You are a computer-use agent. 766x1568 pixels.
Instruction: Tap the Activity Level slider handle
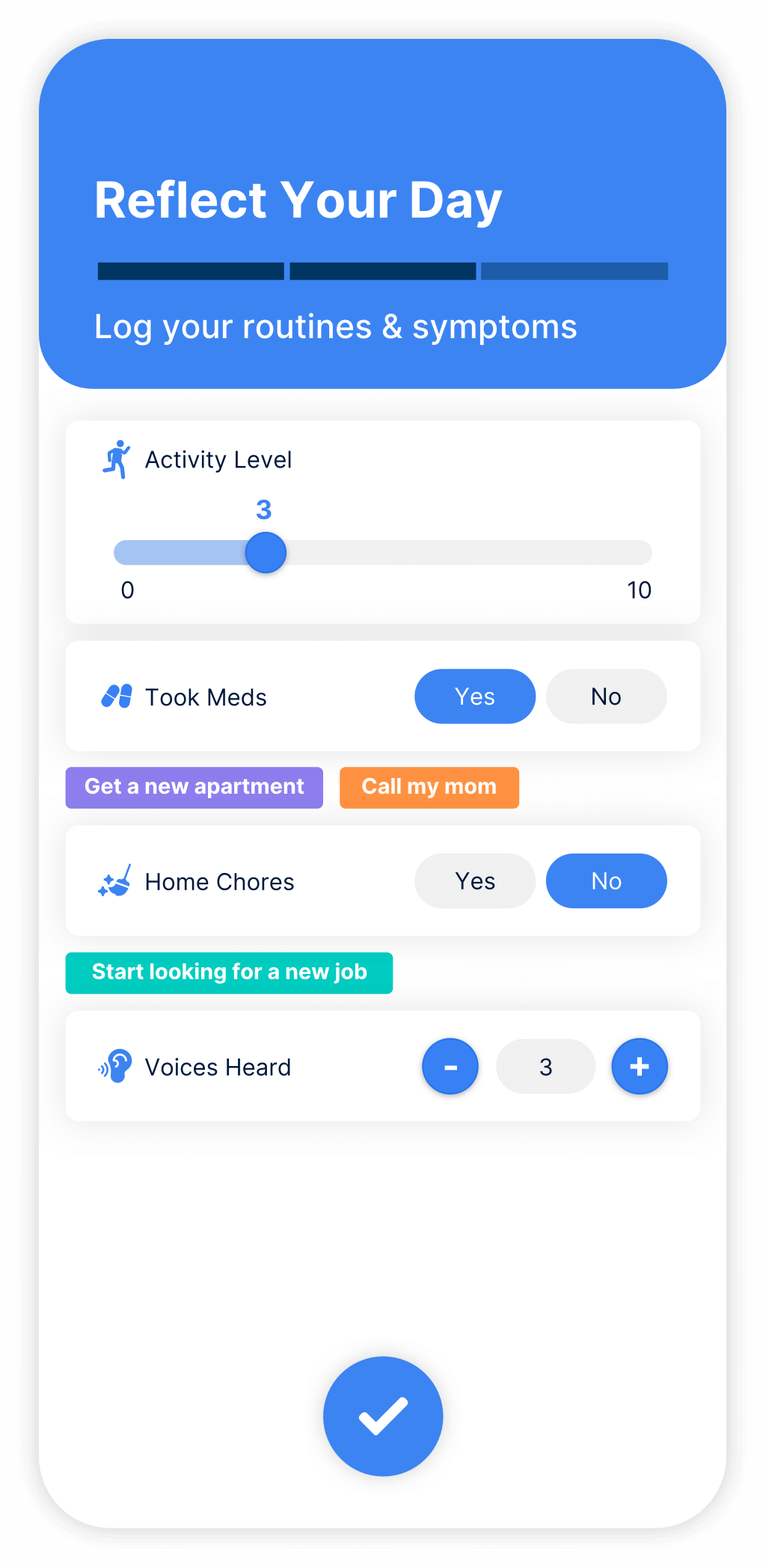[x=266, y=553]
